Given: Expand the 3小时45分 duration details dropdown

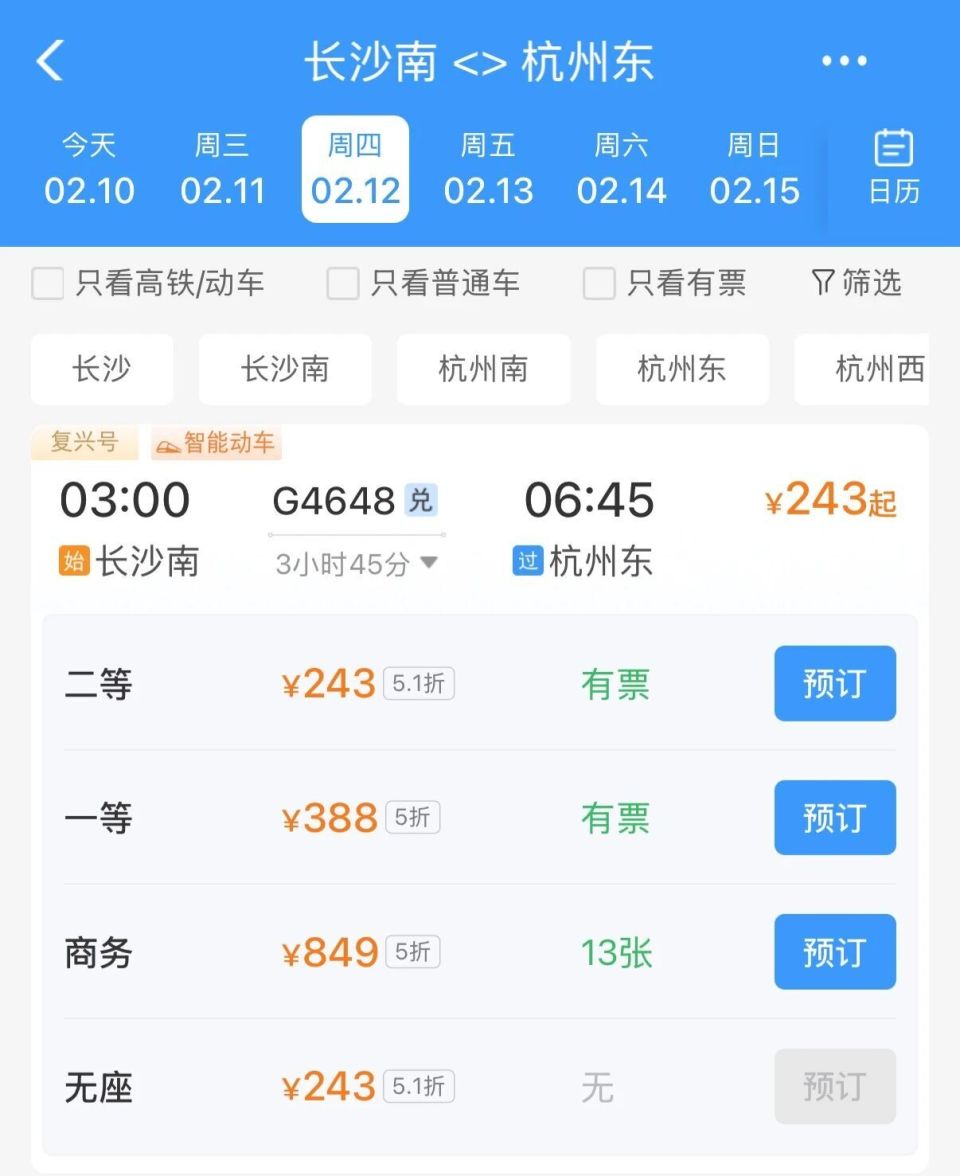Looking at the screenshot, I should (428, 563).
